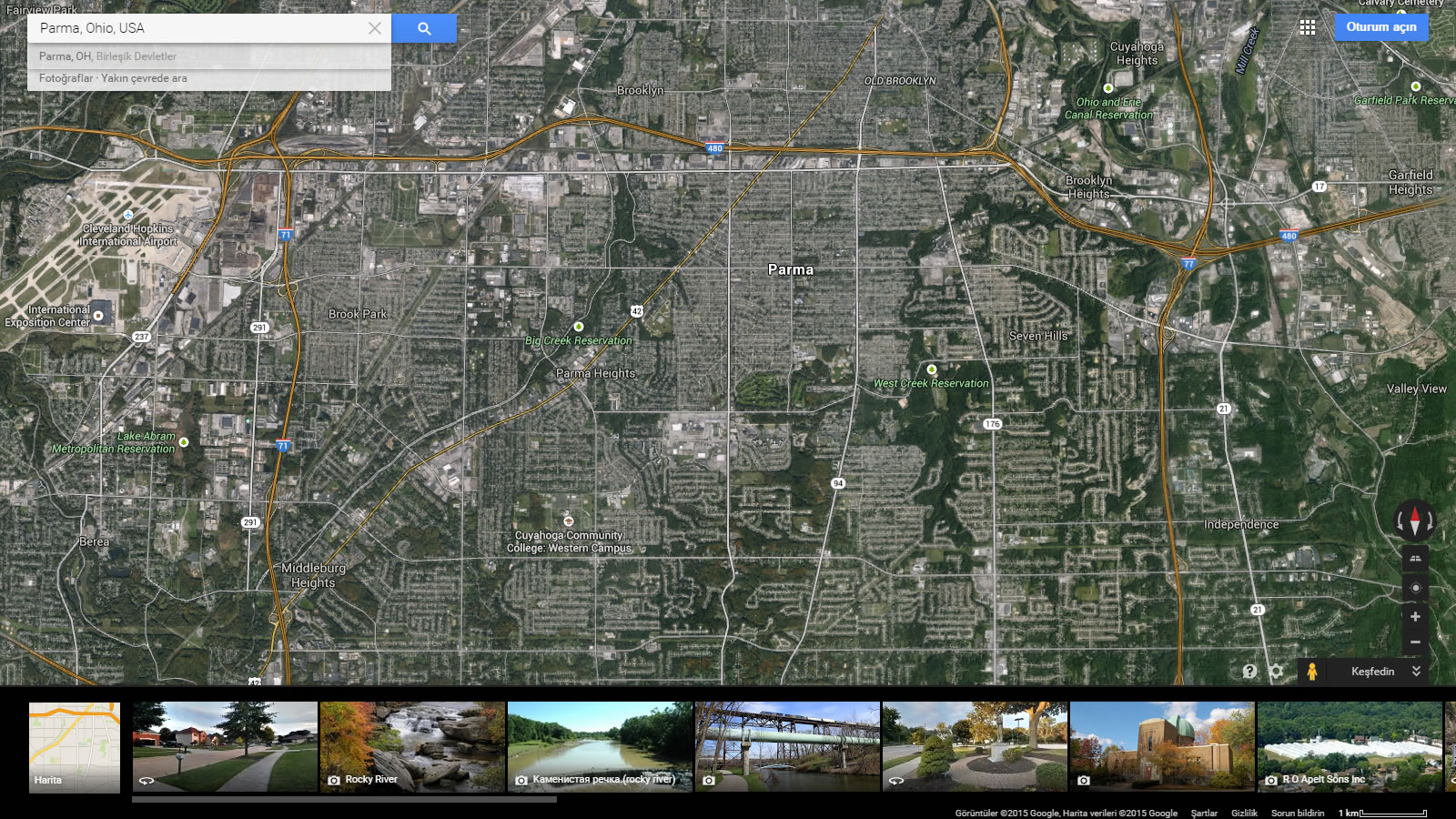The width and height of the screenshot is (1456, 819).
Task: Open the R O Apelt Sons Inc photo
Action: coord(1350,747)
